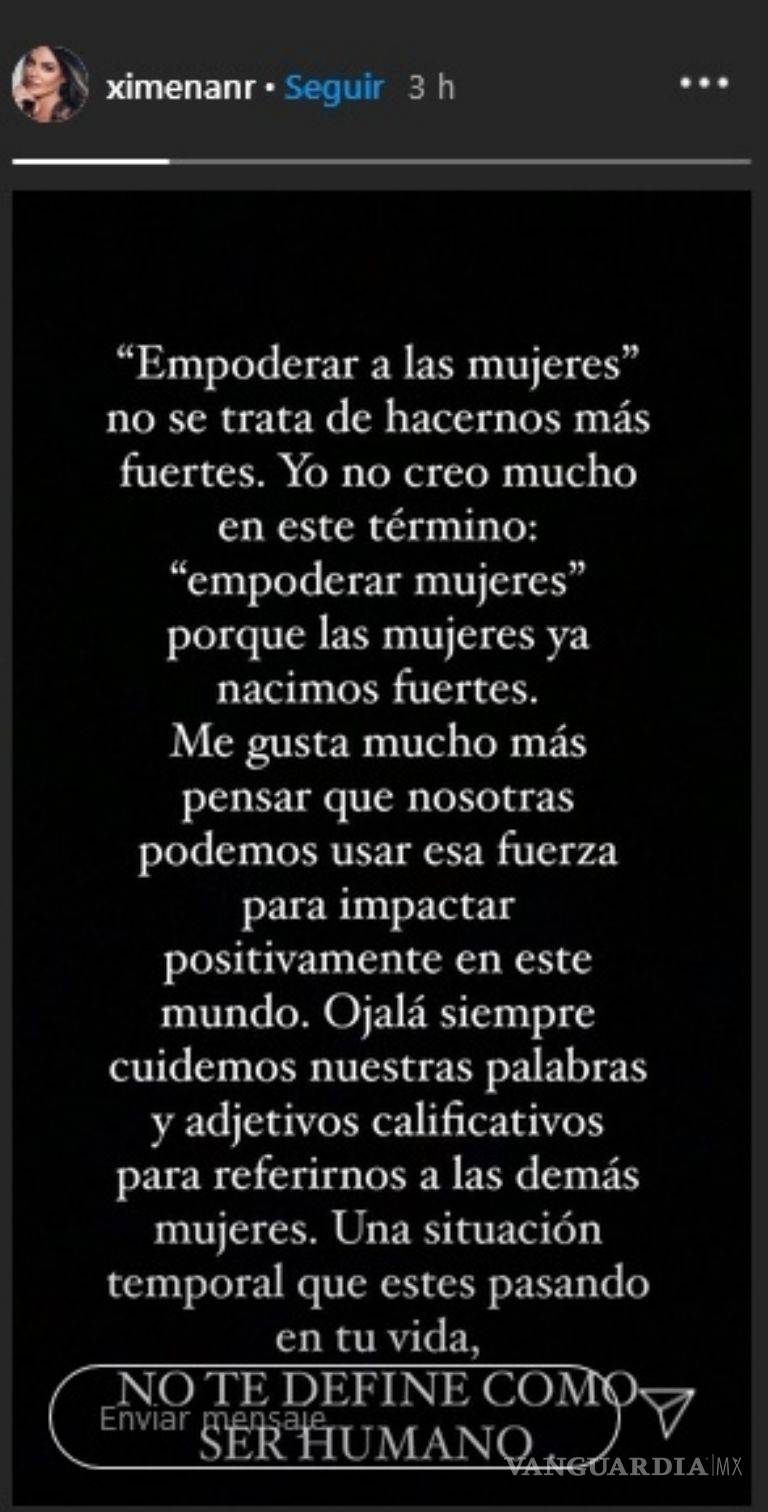This screenshot has width=768, height=1512.
Task: Focus the Enviar mensaje field
Action: [330, 1420]
